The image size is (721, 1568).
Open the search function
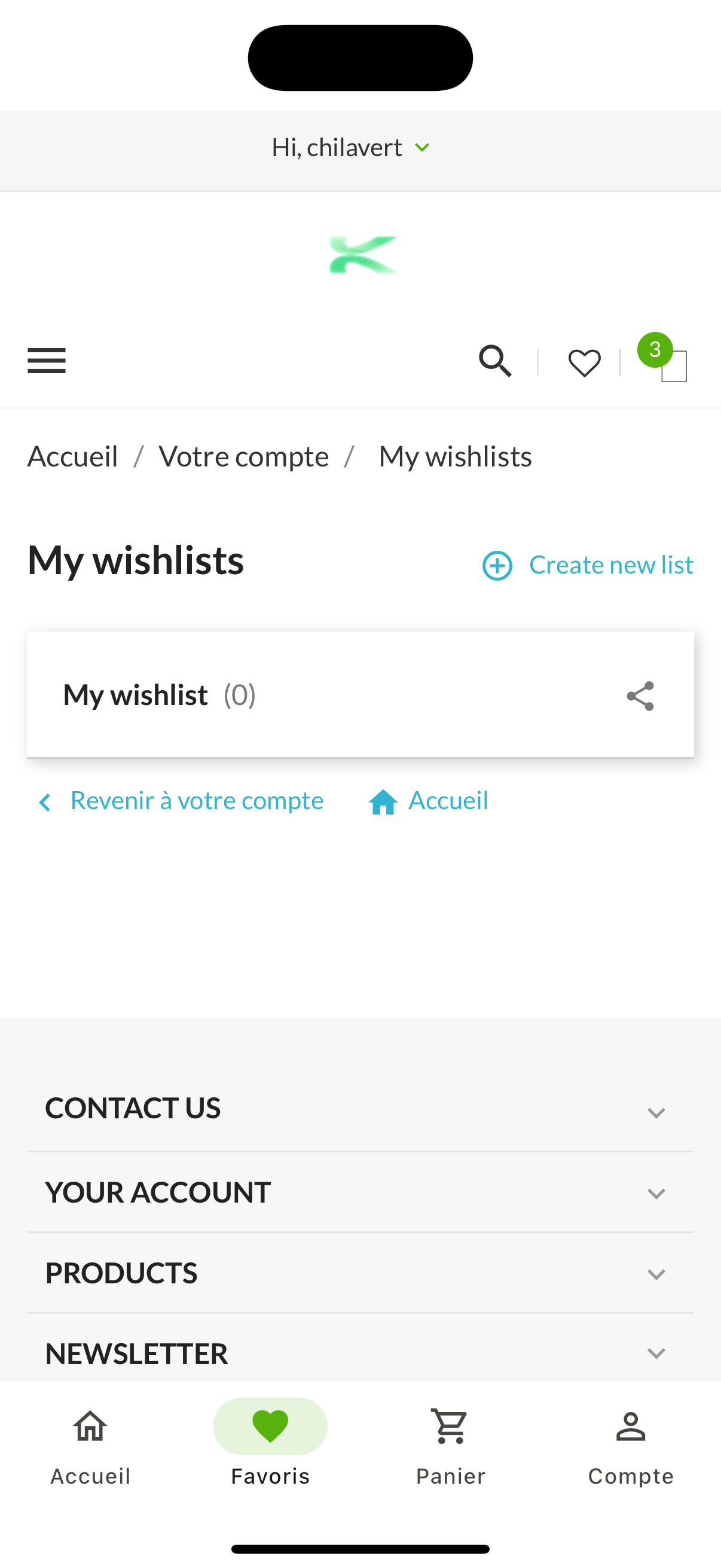point(494,361)
